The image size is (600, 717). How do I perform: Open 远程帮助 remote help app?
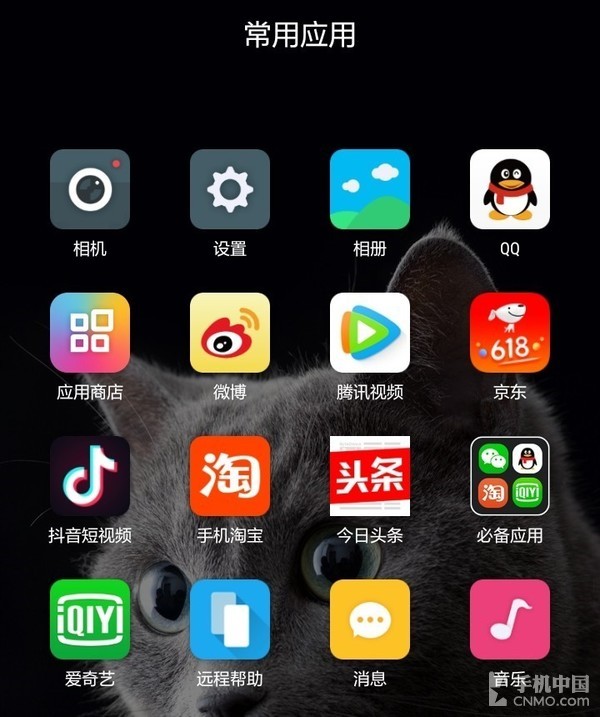tap(230, 619)
